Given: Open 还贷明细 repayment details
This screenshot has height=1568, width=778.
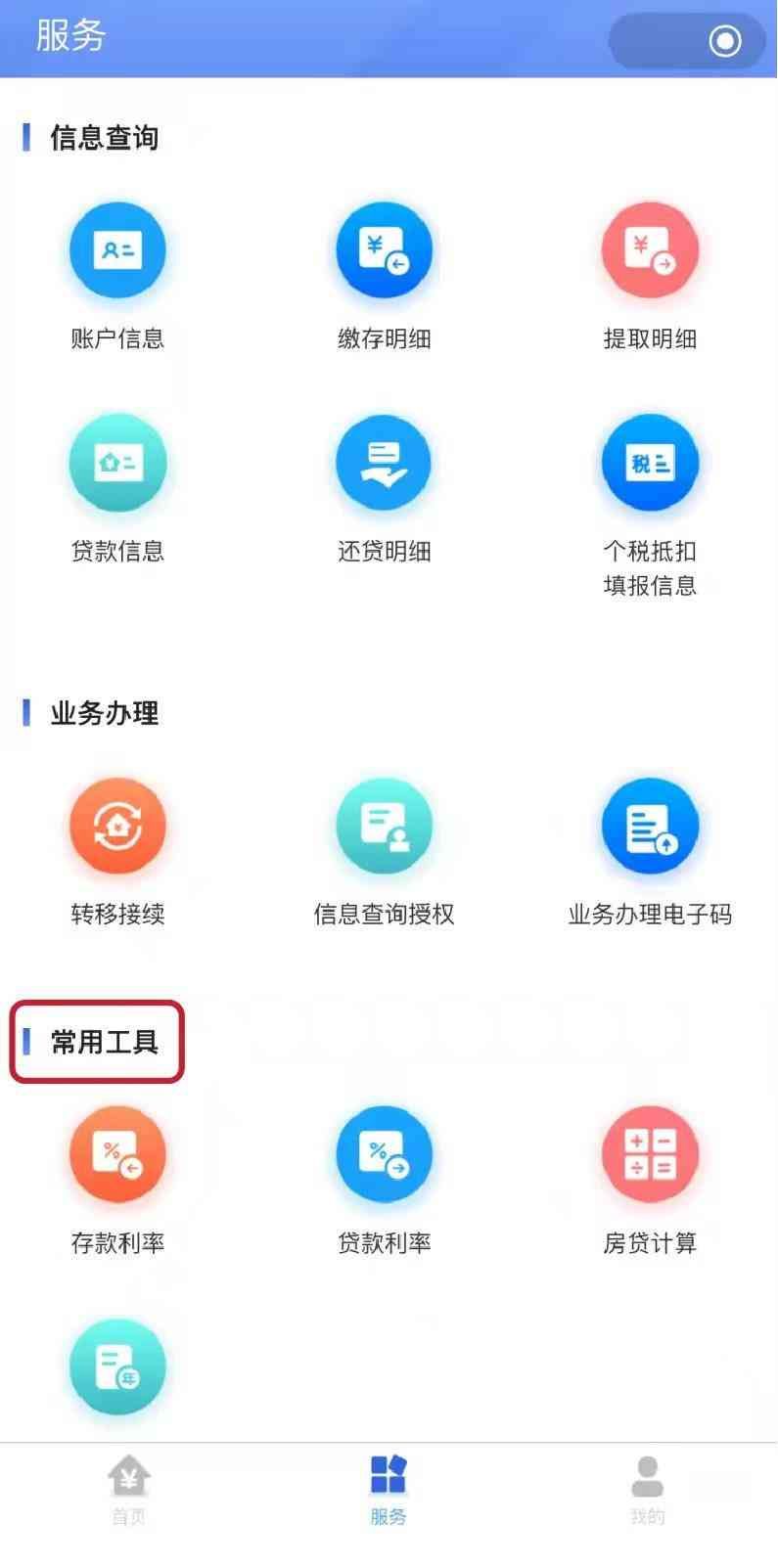Looking at the screenshot, I should pyautogui.click(x=384, y=463).
